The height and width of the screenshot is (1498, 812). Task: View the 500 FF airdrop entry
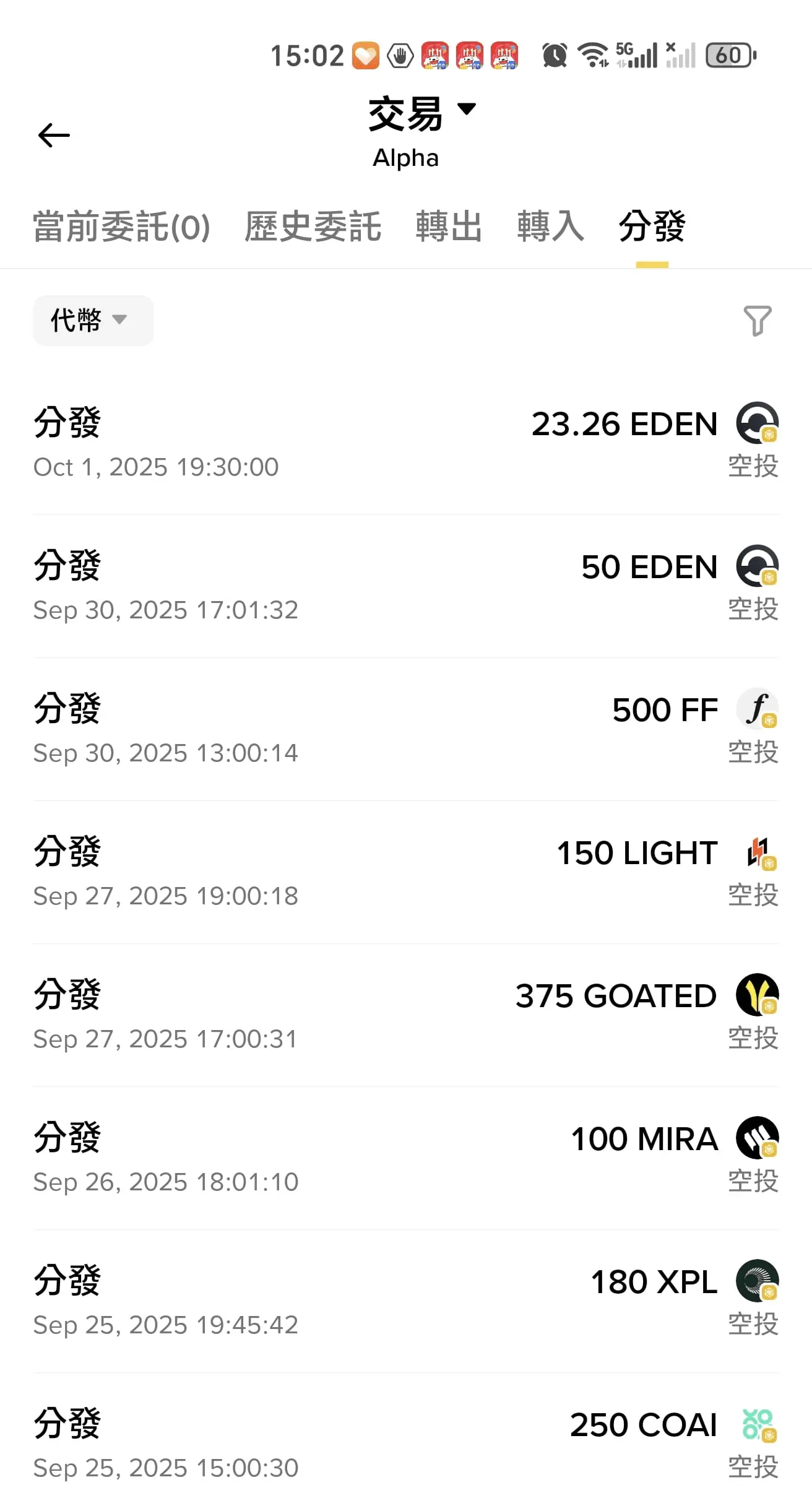(x=406, y=729)
